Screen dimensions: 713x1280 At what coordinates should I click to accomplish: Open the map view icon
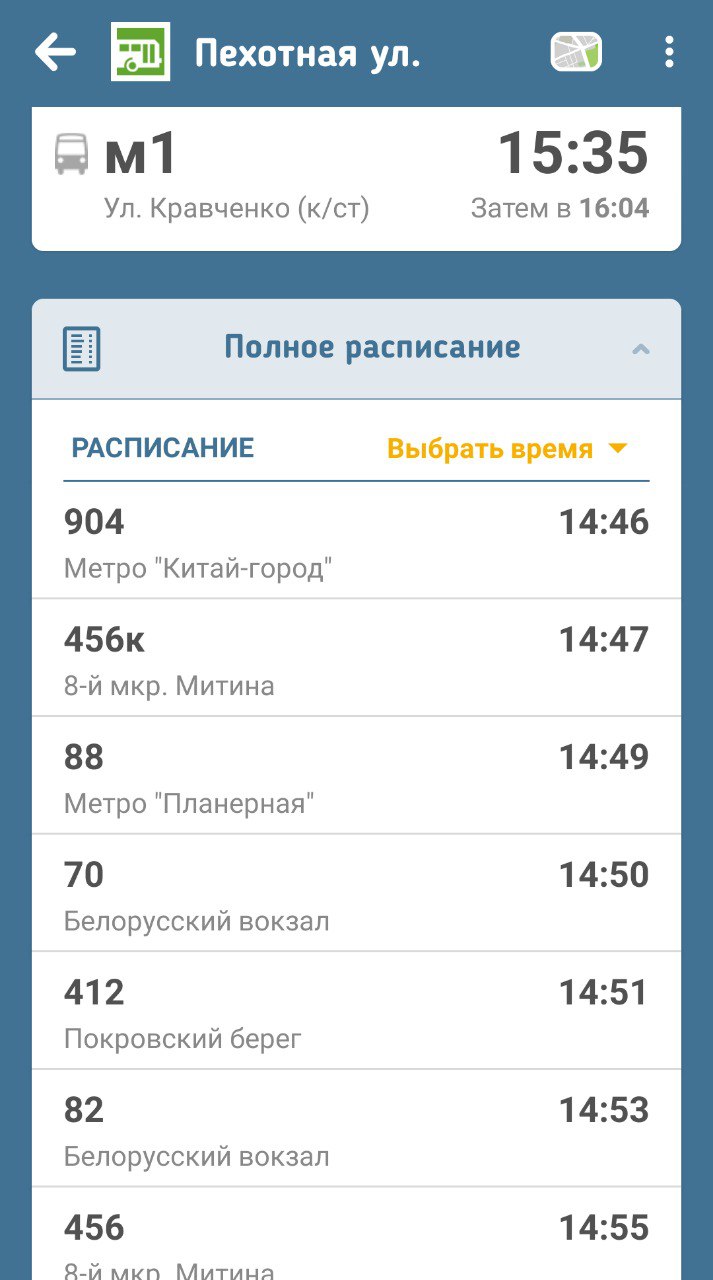point(576,52)
